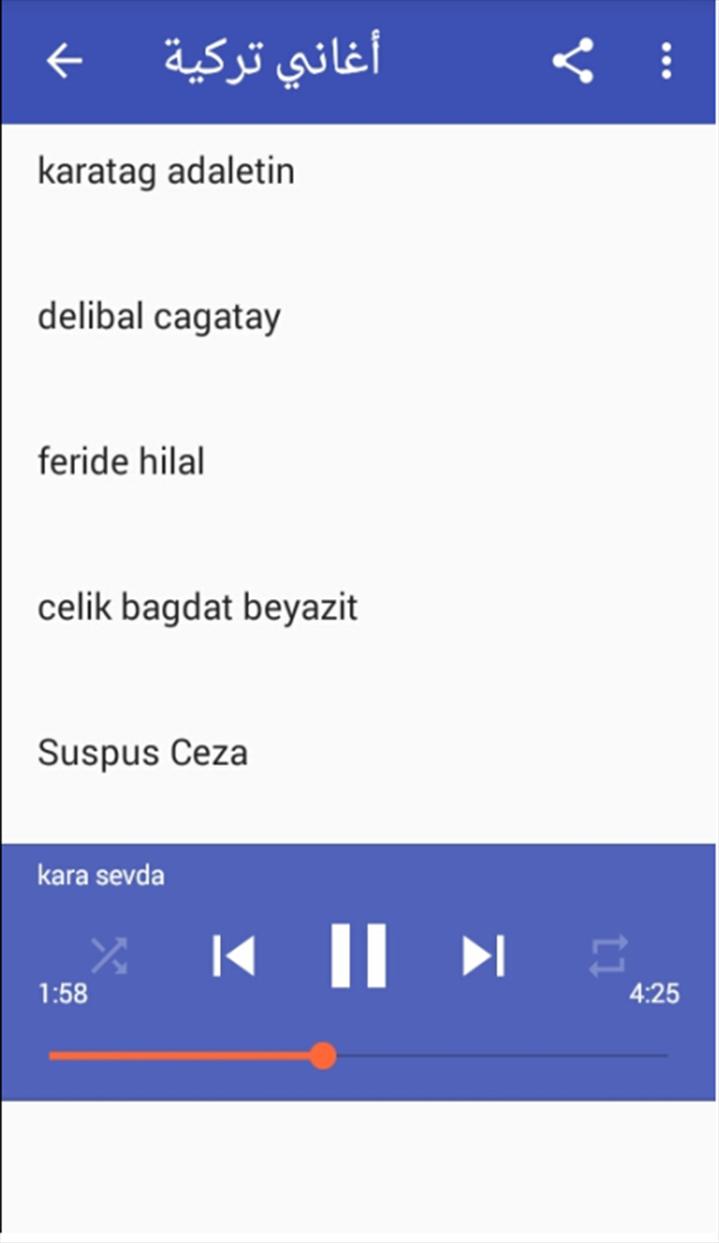Go back using the top arrow
Screen dimensions: 719x1243
pos(64,62)
